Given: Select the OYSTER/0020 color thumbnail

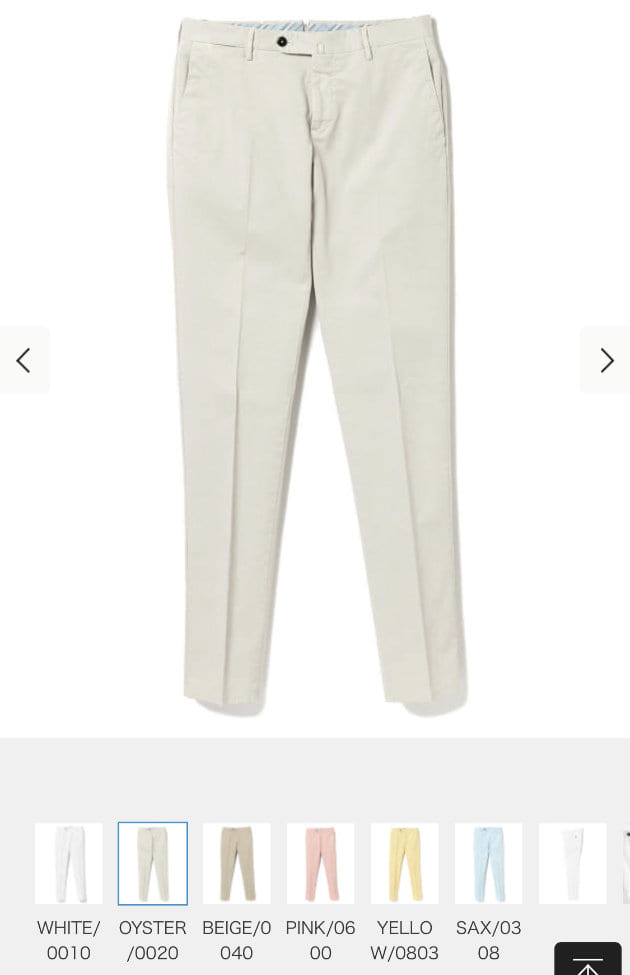Looking at the screenshot, I should 152,863.
